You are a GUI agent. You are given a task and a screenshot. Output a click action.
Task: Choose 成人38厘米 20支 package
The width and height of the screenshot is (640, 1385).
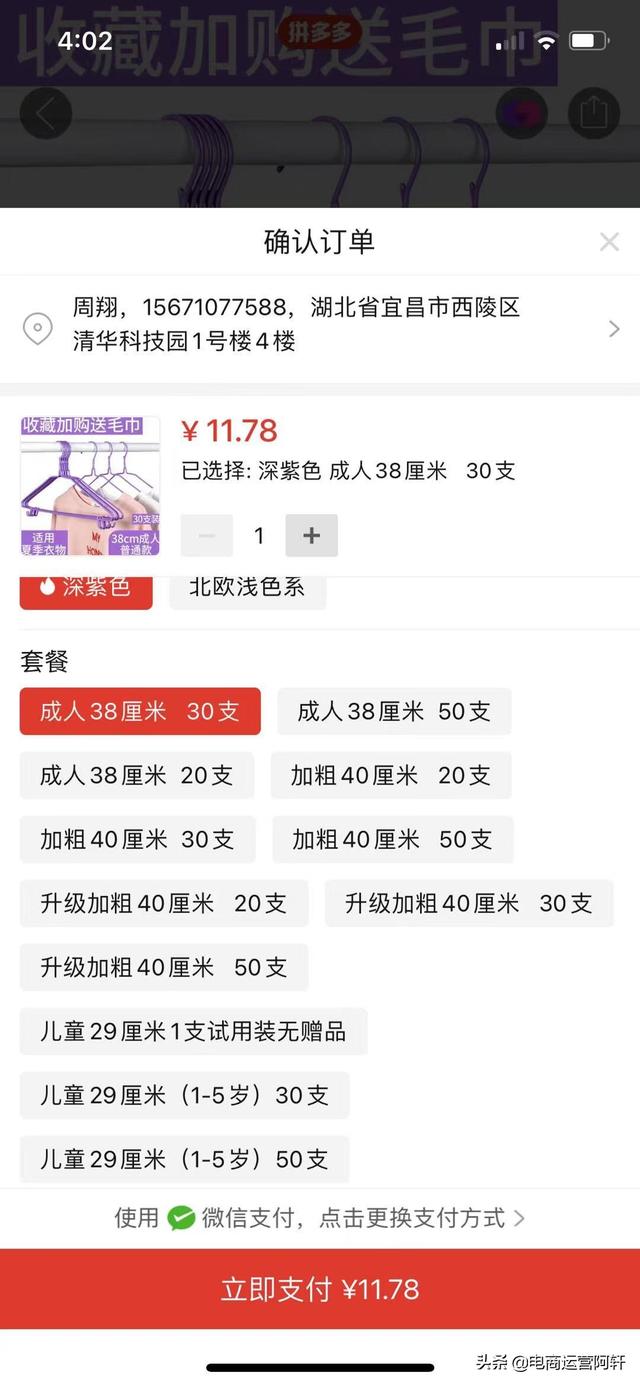coord(137,775)
